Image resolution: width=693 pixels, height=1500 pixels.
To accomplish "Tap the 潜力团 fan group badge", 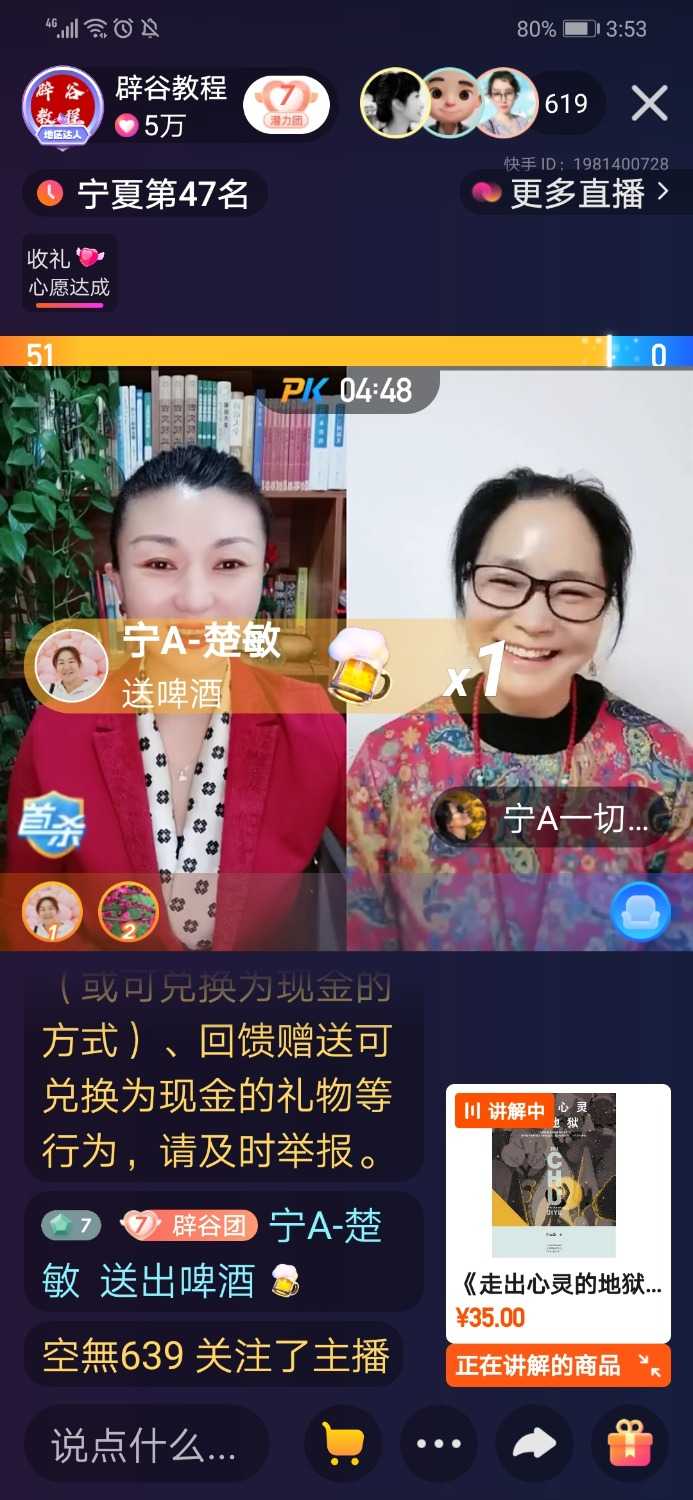I will [x=286, y=106].
